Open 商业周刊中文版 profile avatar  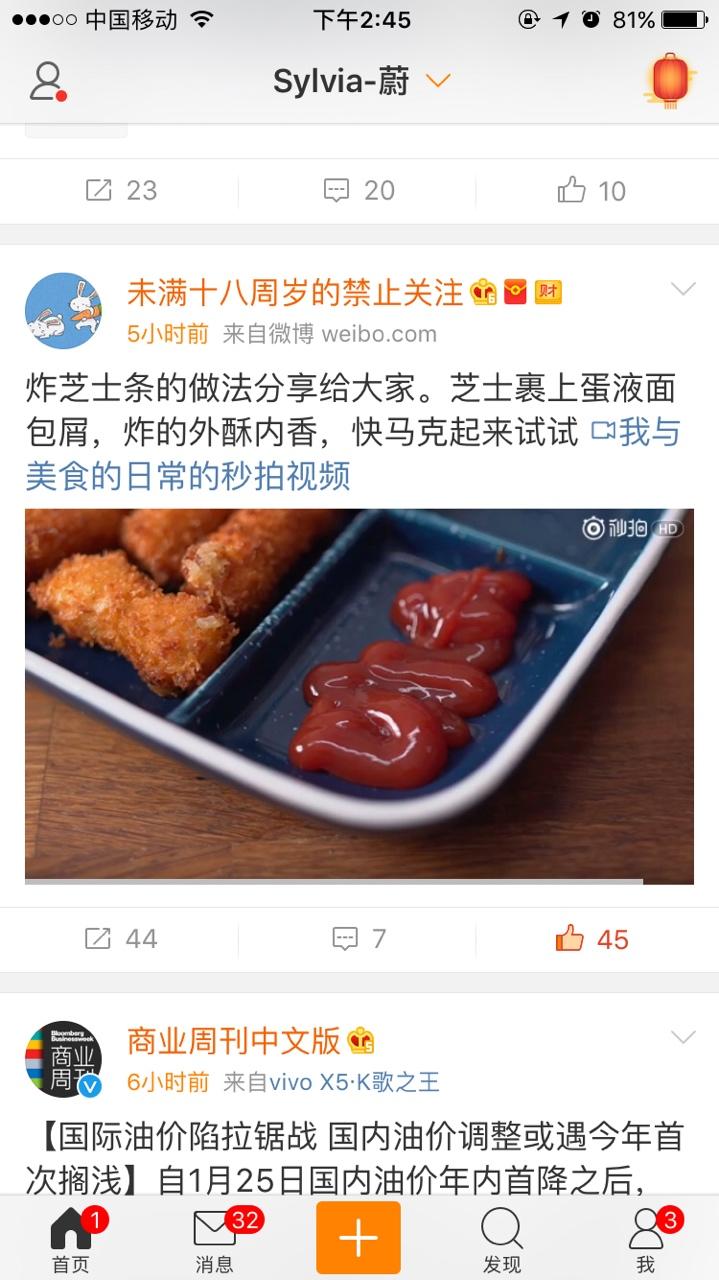(63, 1059)
